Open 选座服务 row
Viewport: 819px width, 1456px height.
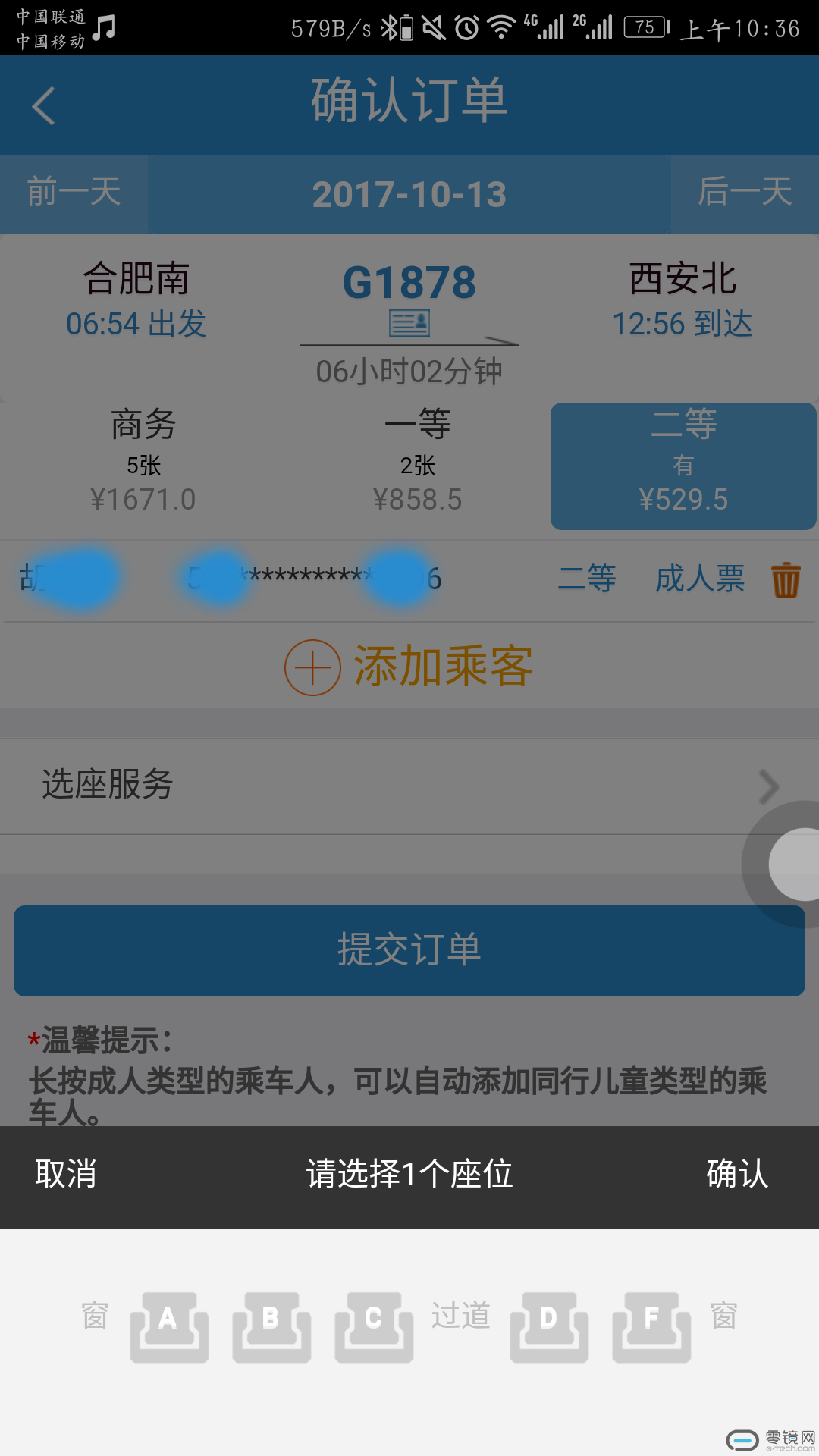click(x=409, y=786)
